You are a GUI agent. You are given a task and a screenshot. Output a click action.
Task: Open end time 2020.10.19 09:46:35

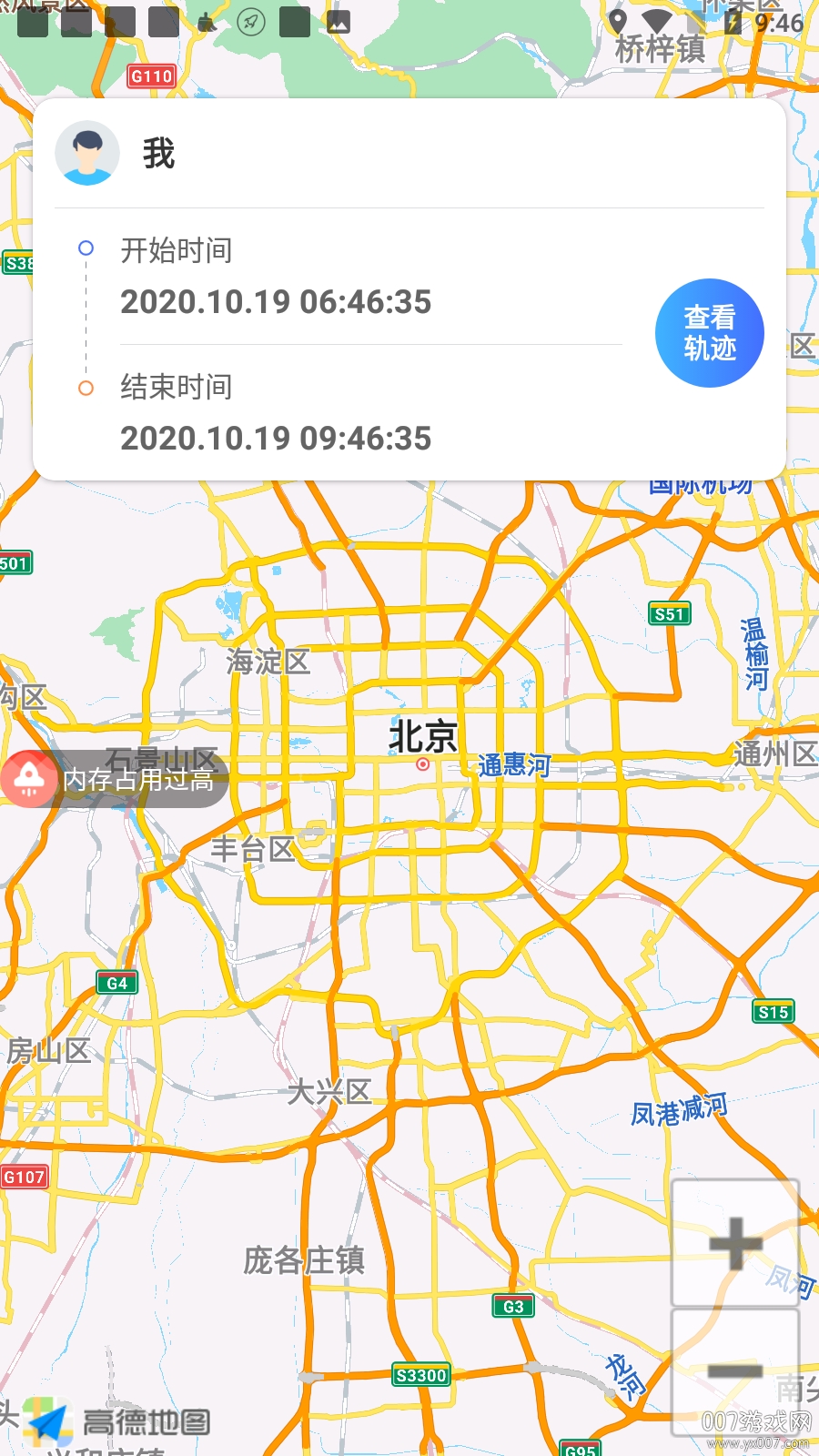coord(276,439)
